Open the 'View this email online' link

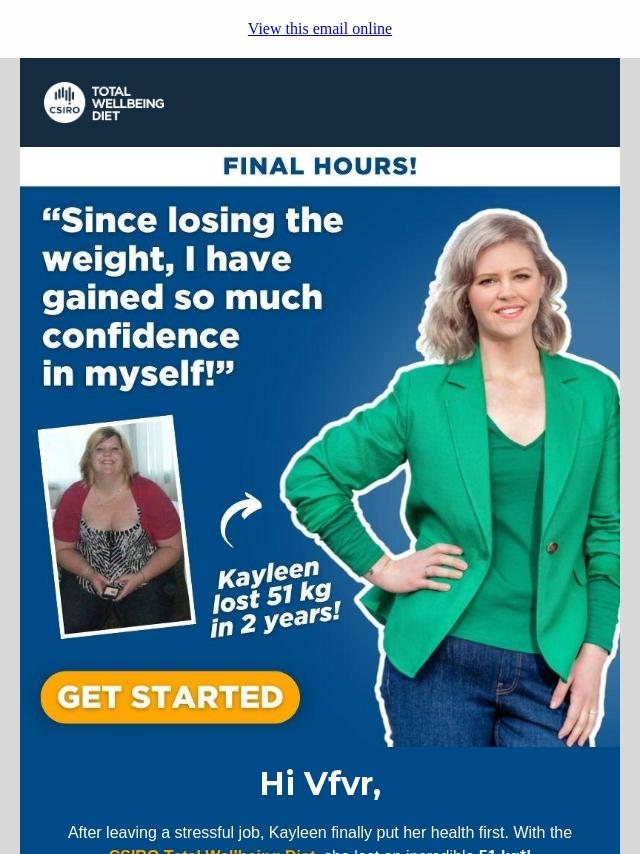[320, 28]
